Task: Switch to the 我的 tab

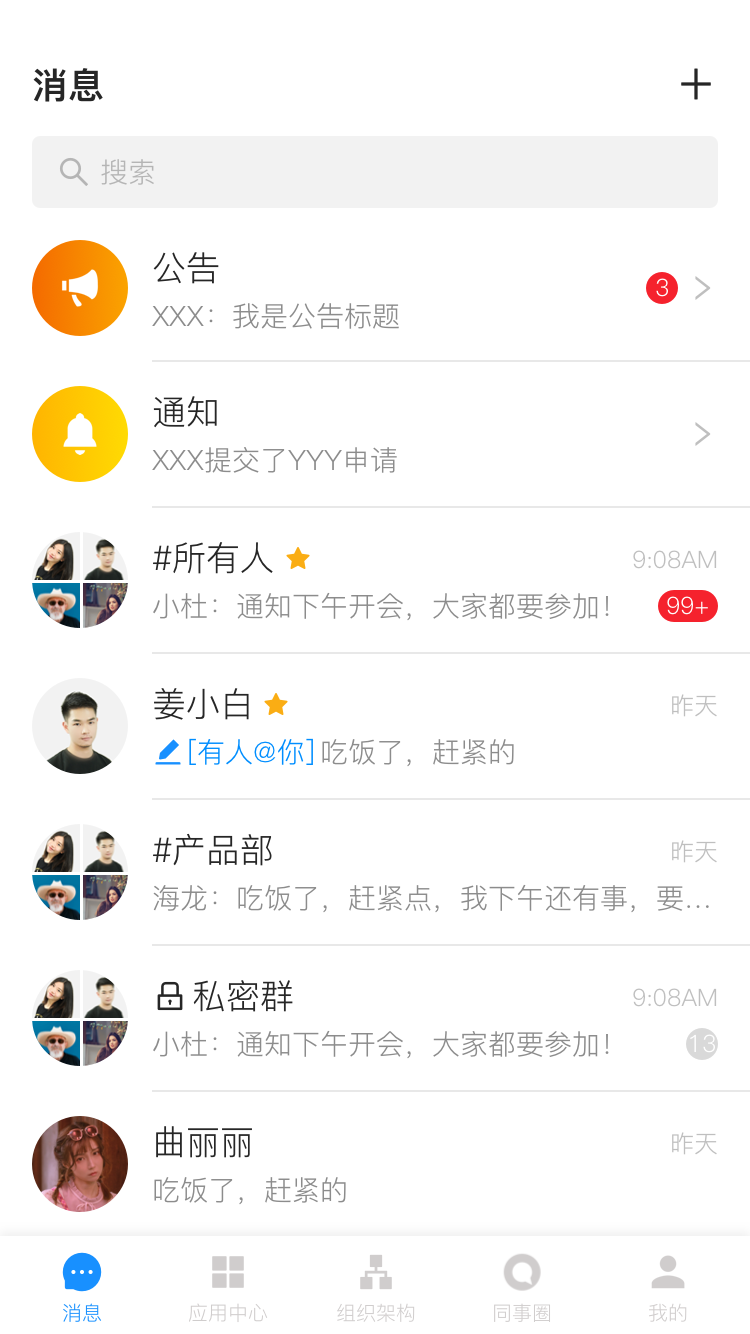Action: (x=668, y=1288)
